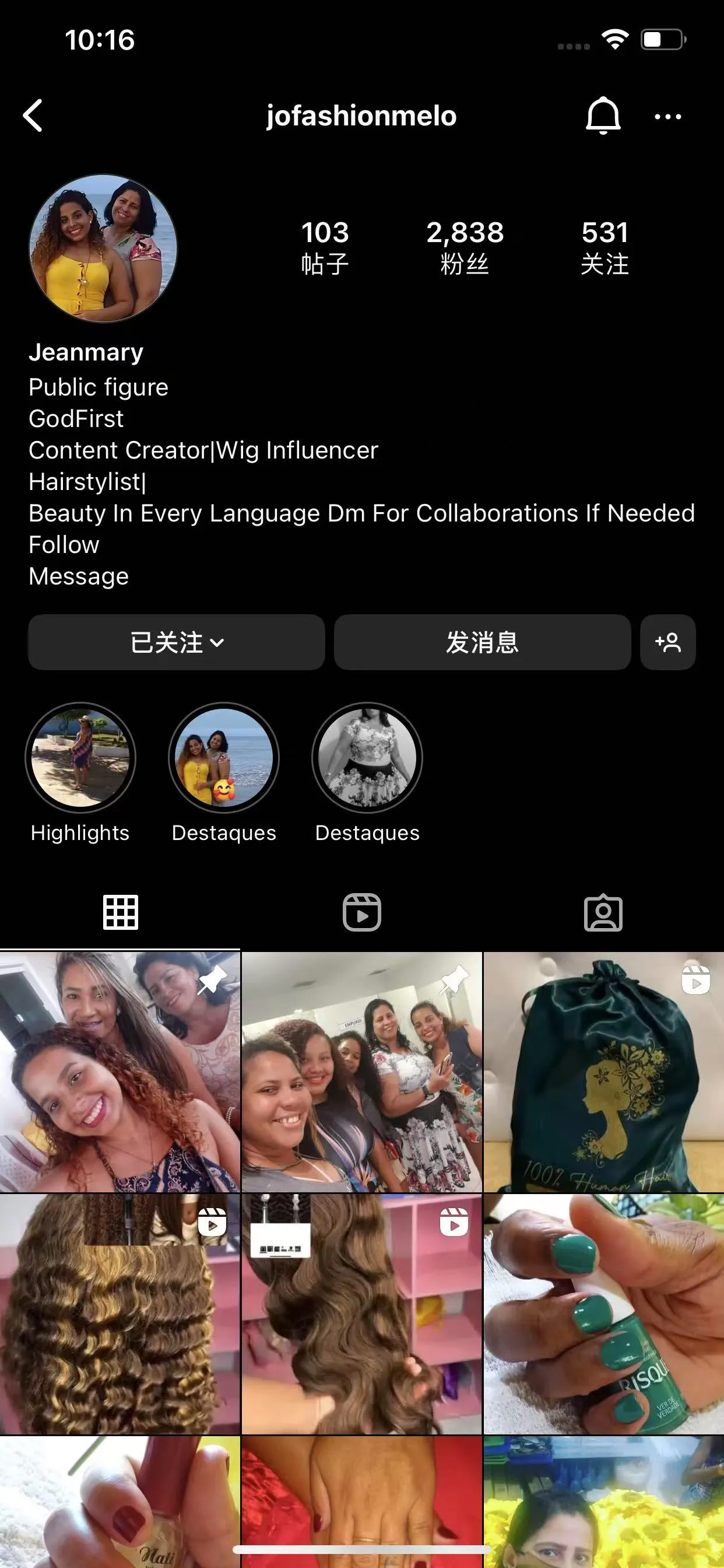Play the curly blonde wig reel
This screenshot has height=1568, width=724.
pyautogui.click(x=120, y=1314)
